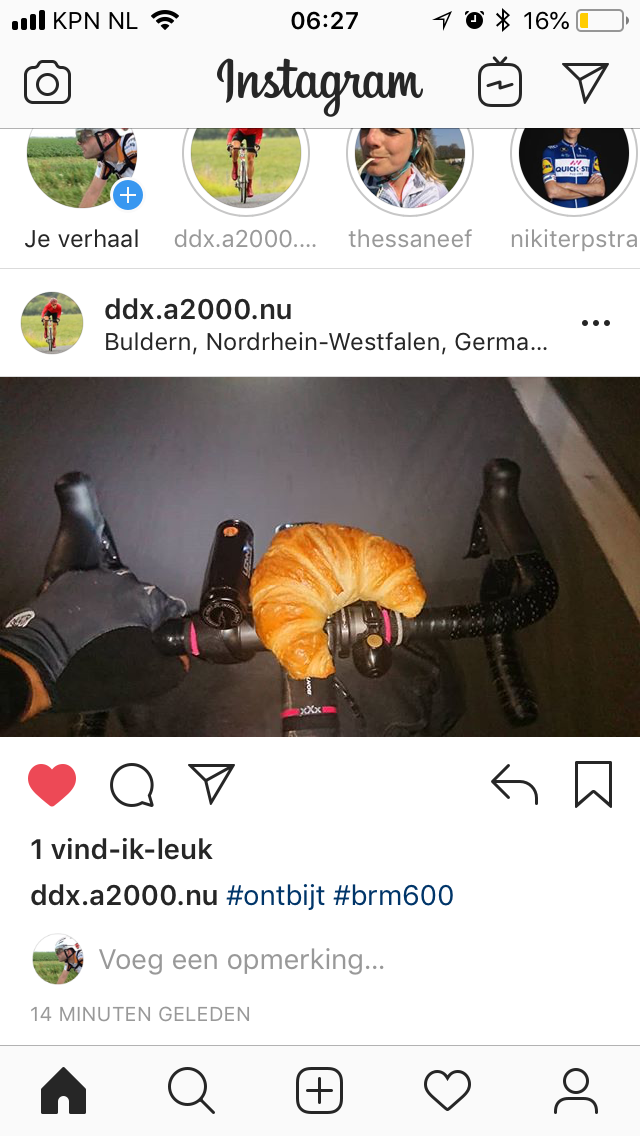
Task: Go to the Profile tab
Action: point(575,1089)
